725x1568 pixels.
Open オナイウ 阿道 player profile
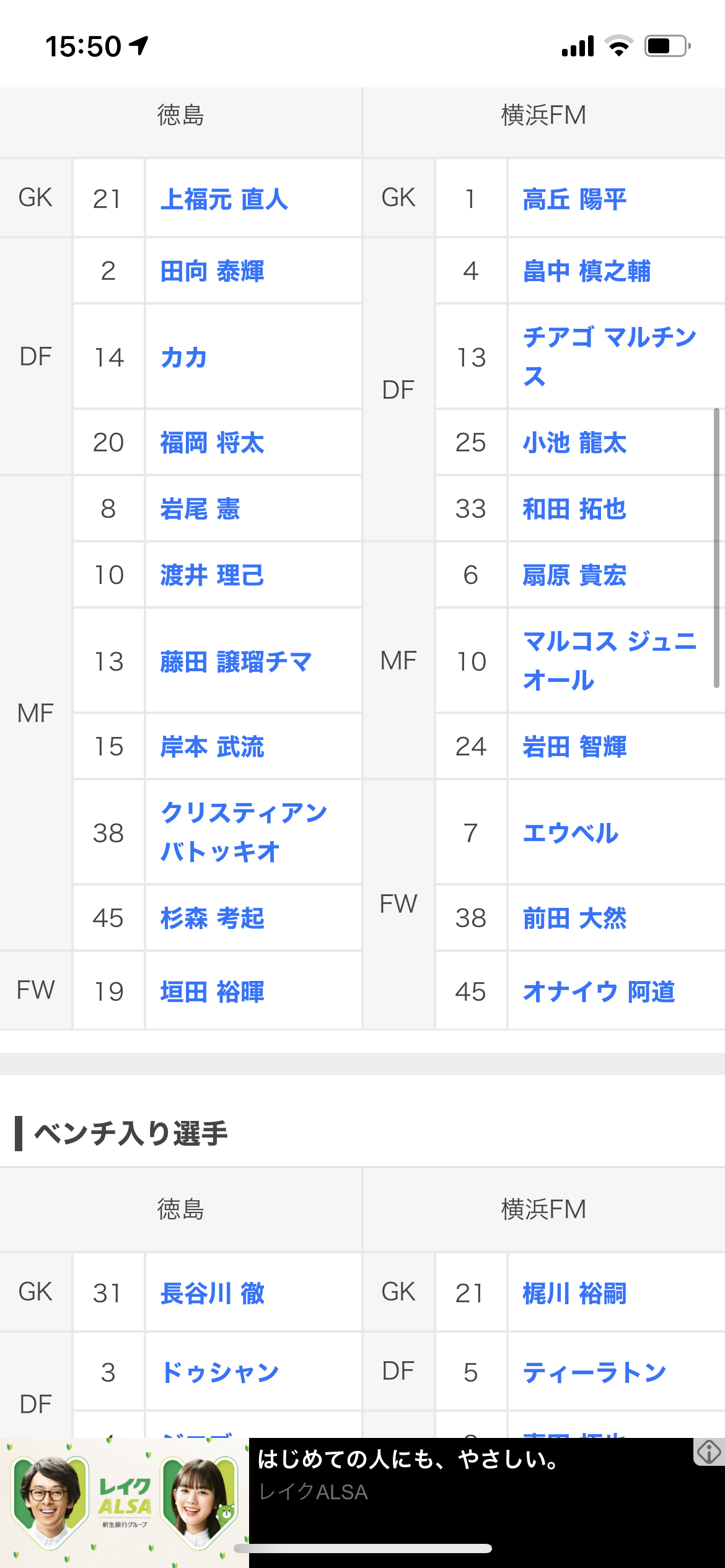[599, 991]
